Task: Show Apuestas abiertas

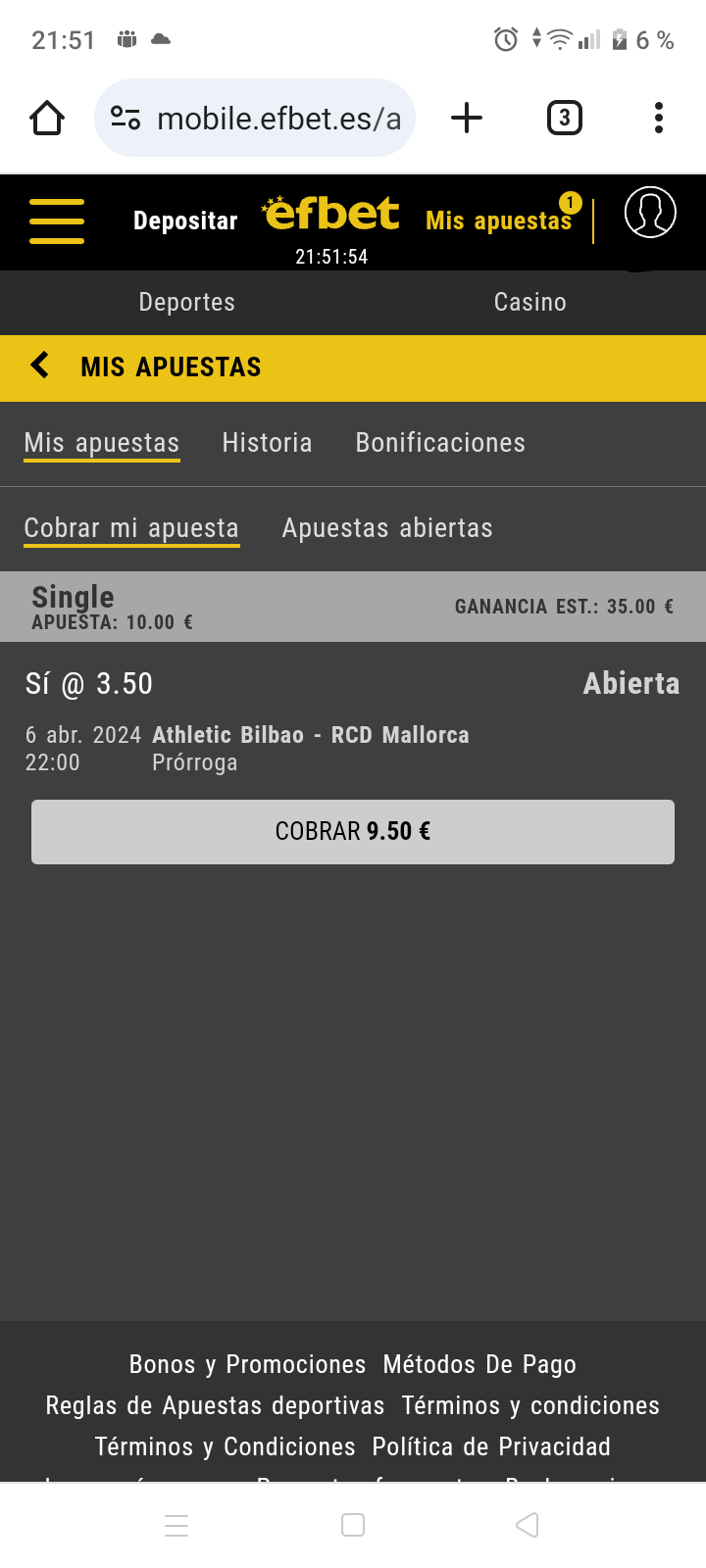Action: (387, 528)
